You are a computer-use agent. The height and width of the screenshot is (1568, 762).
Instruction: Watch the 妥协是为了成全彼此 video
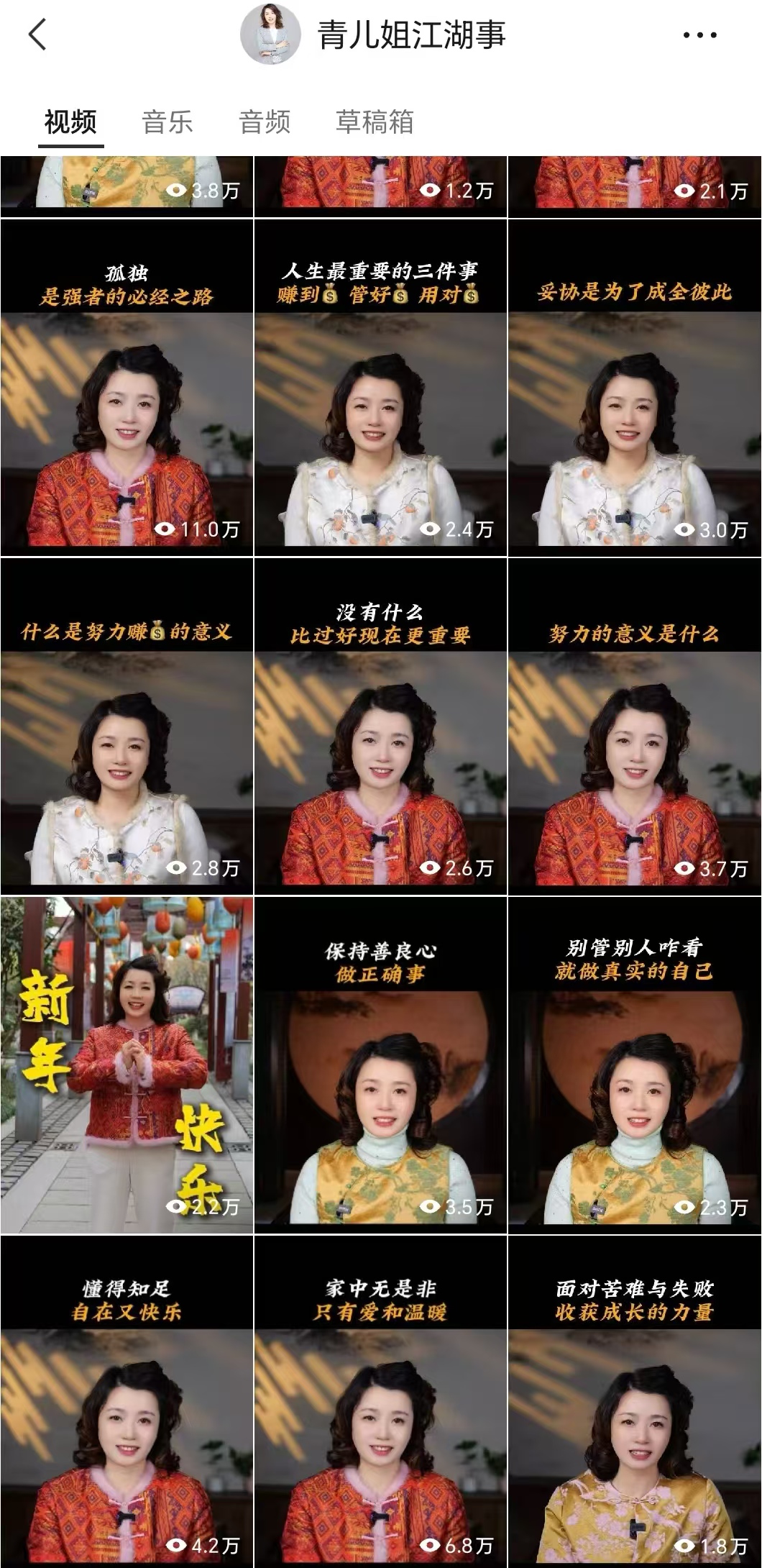[x=634, y=388]
